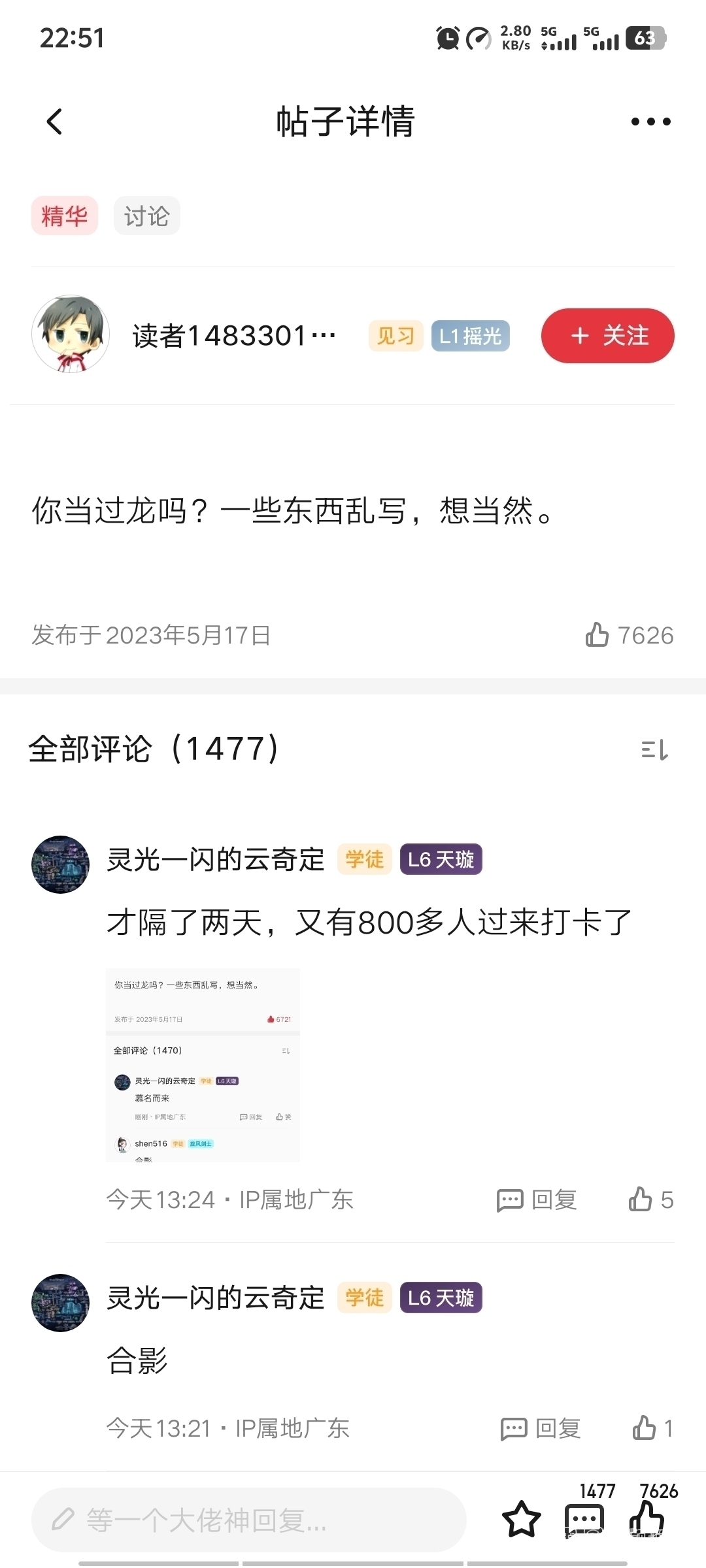Screen dimensions: 706x1568
Task: Go back from the post details page
Action: point(55,122)
